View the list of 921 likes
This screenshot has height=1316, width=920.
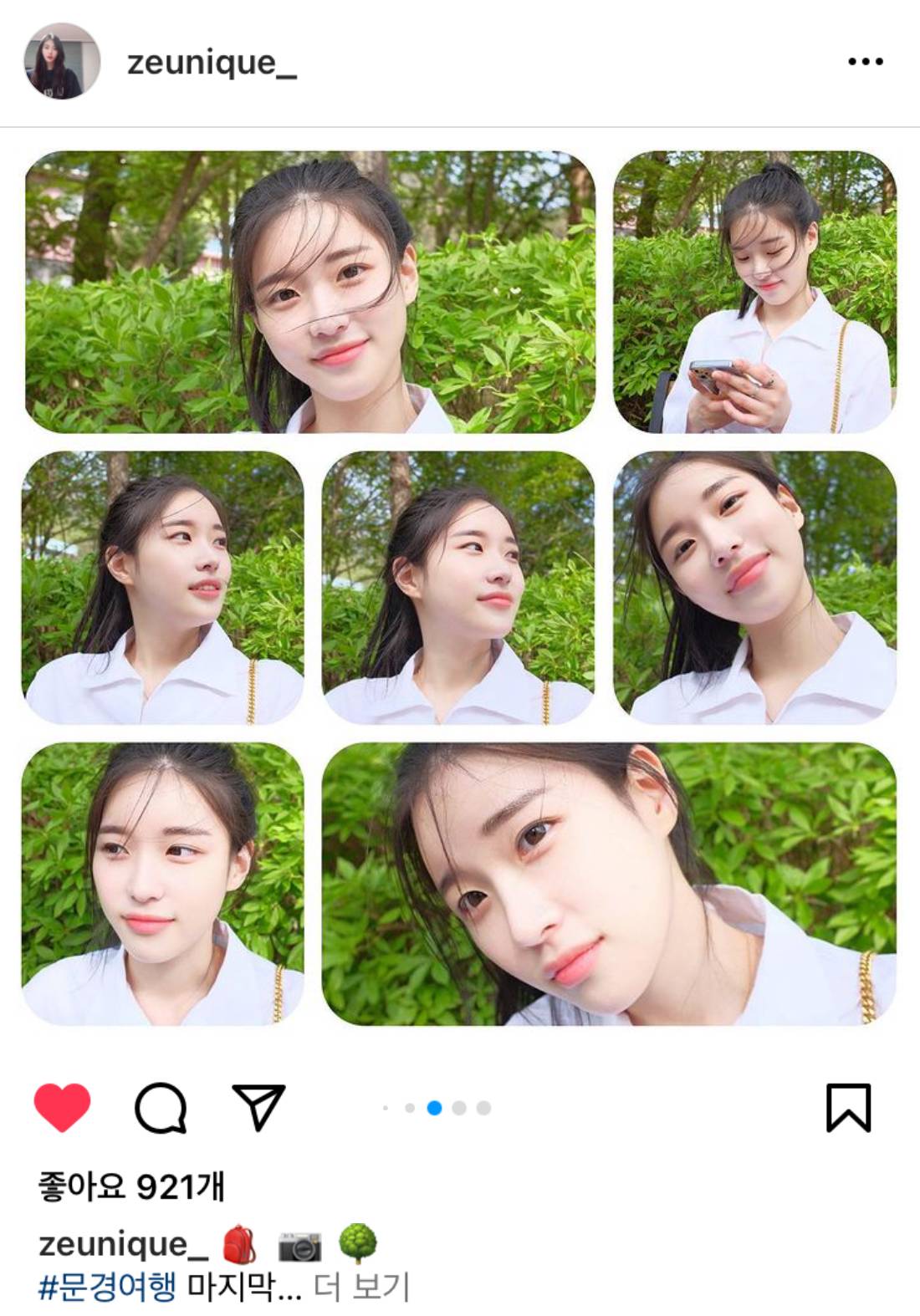coord(131,1186)
